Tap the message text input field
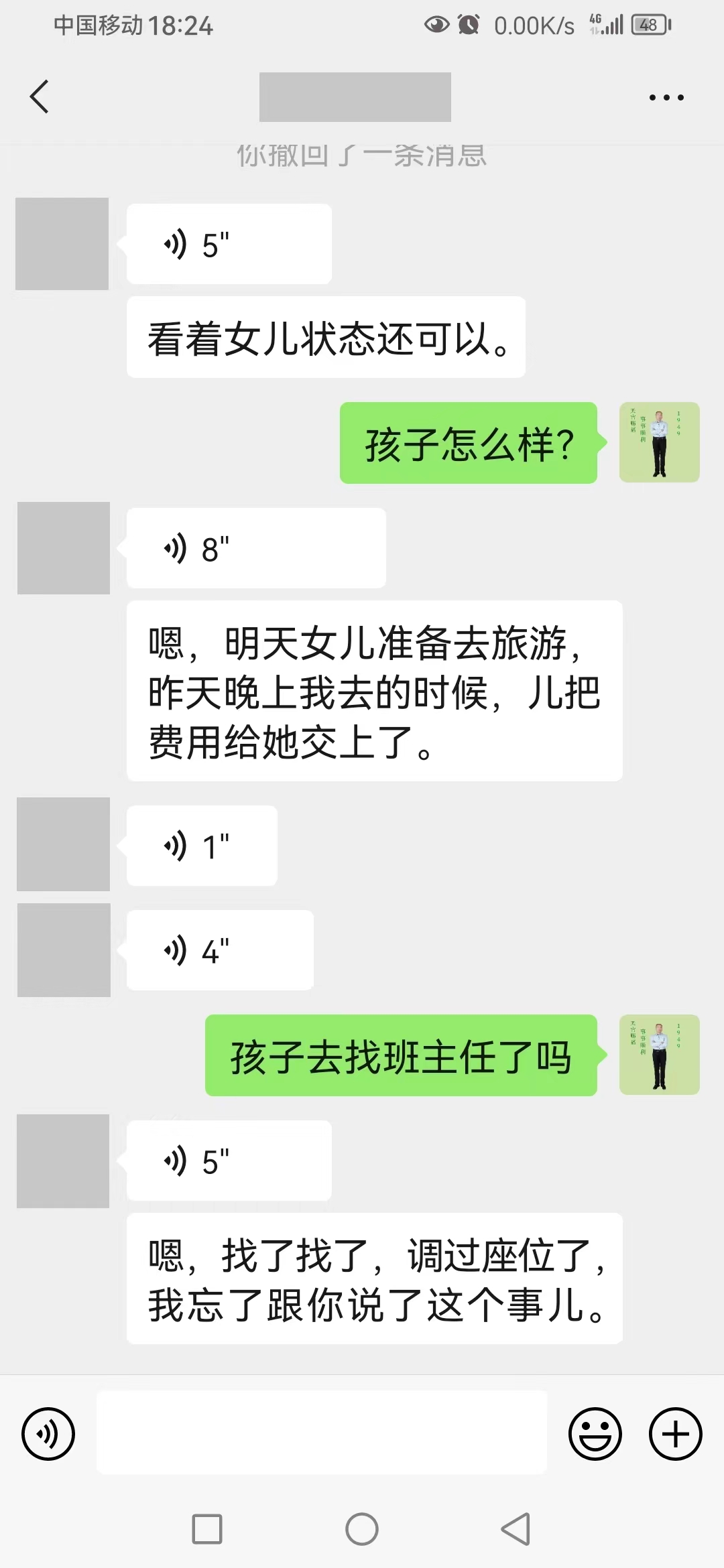Viewport: 724px width, 1568px height. click(x=322, y=1433)
